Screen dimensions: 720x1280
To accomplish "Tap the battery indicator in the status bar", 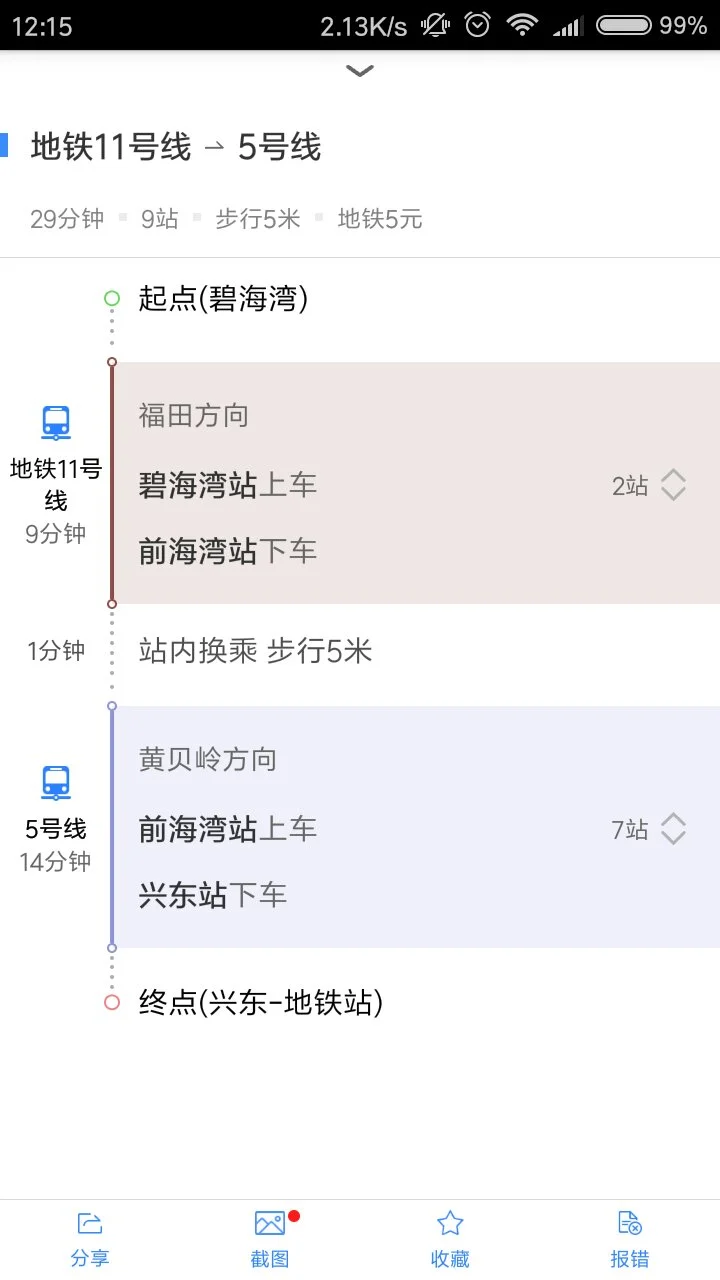I will click(x=622, y=24).
